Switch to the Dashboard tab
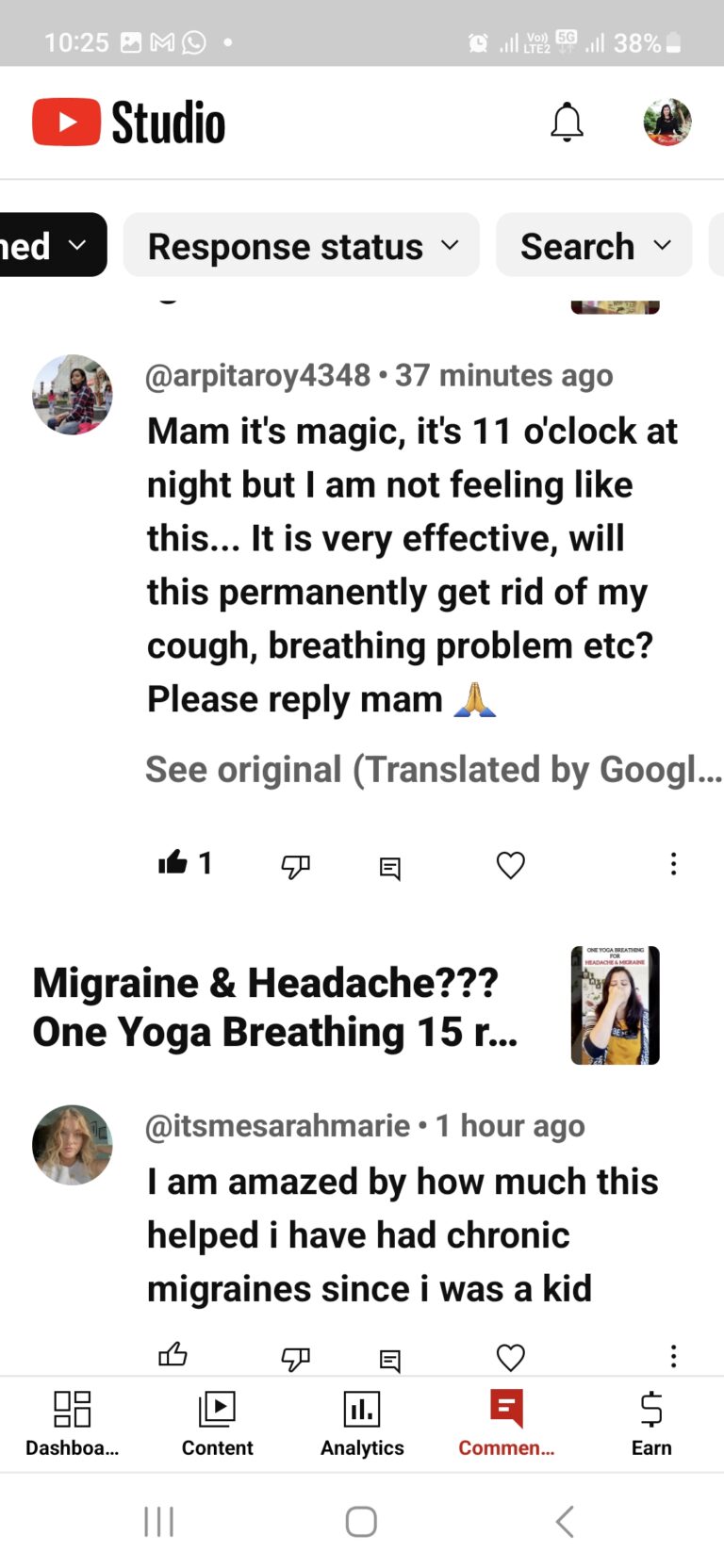Screen dimensions: 724x1568 click(73, 1424)
